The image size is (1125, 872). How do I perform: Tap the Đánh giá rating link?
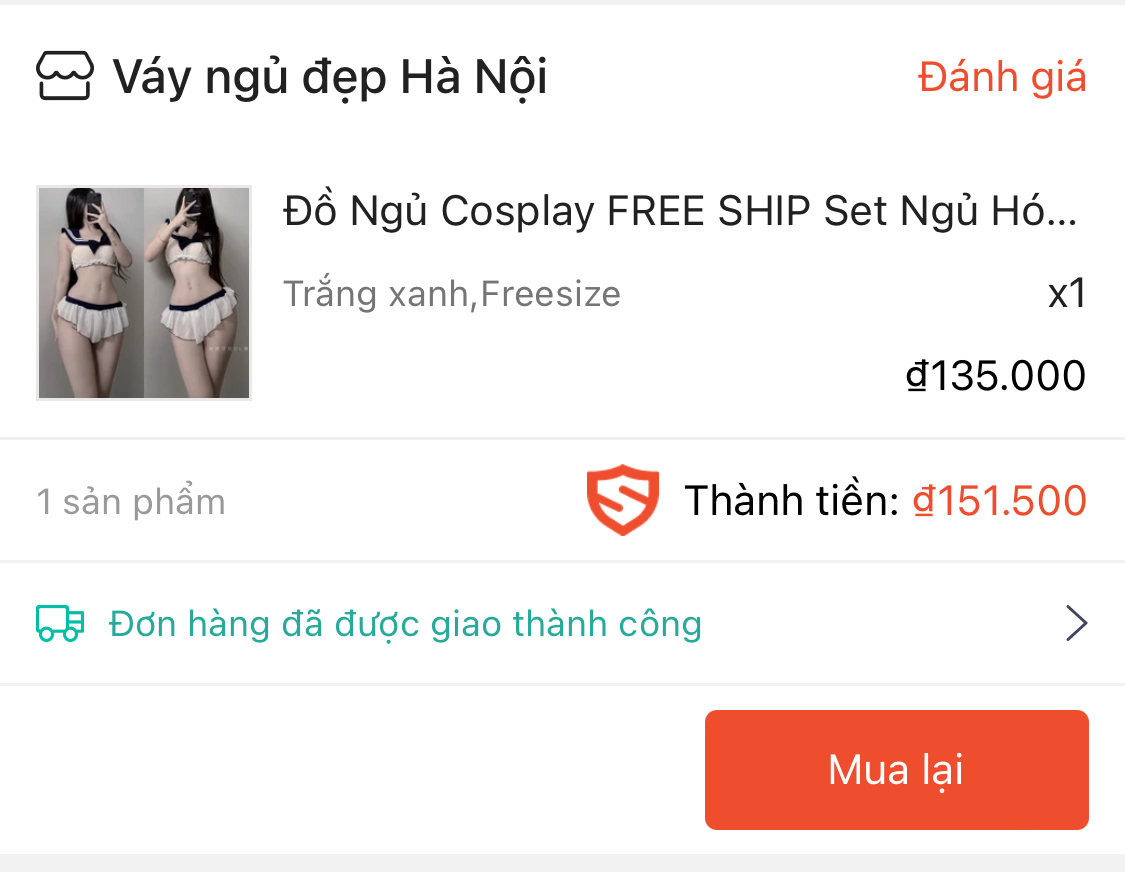coord(1002,78)
